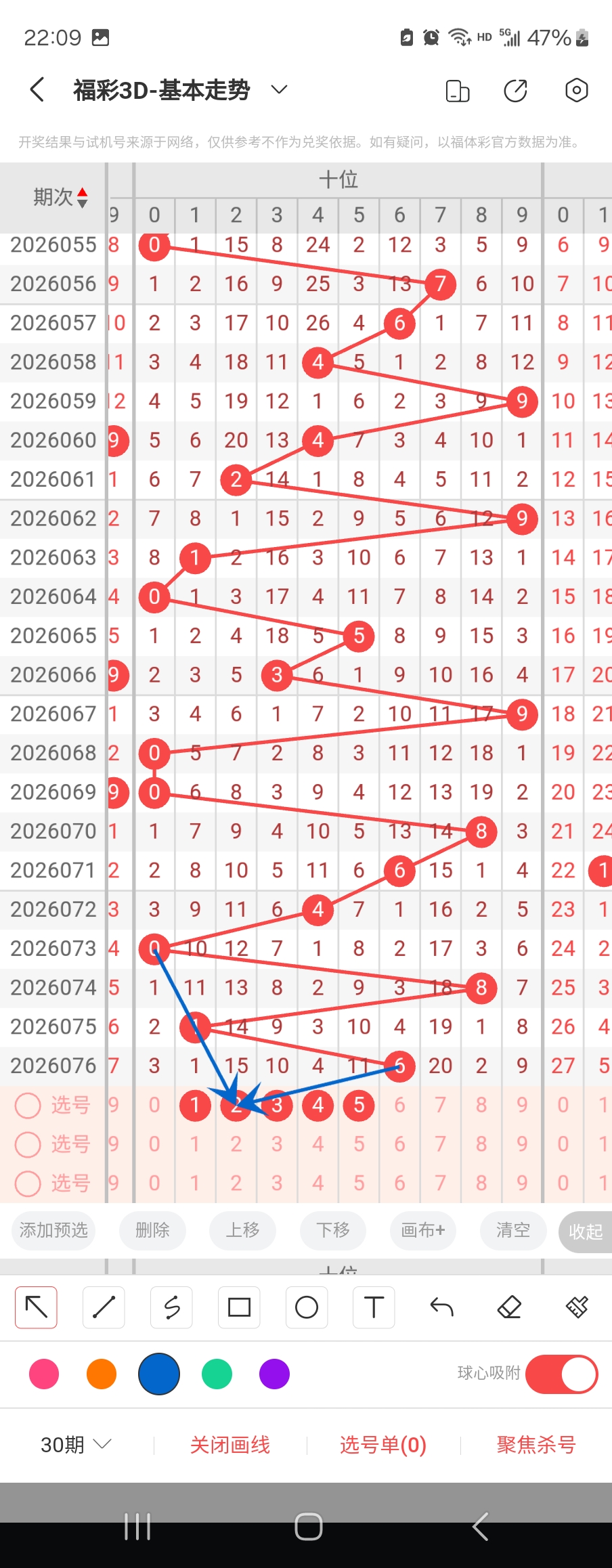612x1568 pixels.
Task: Collapse the panel with 收起
Action: point(586,1232)
